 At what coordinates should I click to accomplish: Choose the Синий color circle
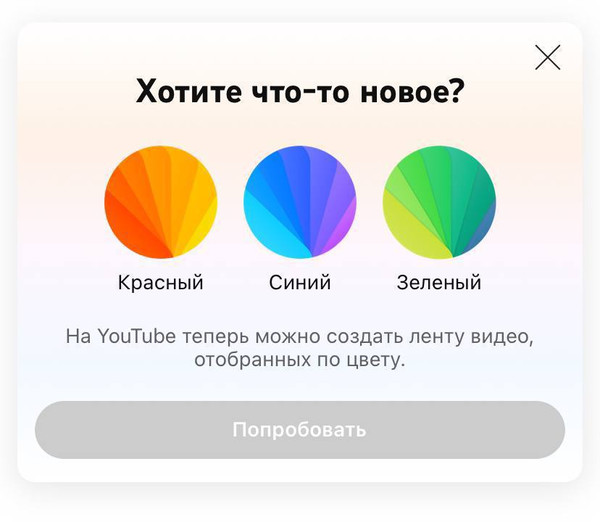click(x=300, y=203)
